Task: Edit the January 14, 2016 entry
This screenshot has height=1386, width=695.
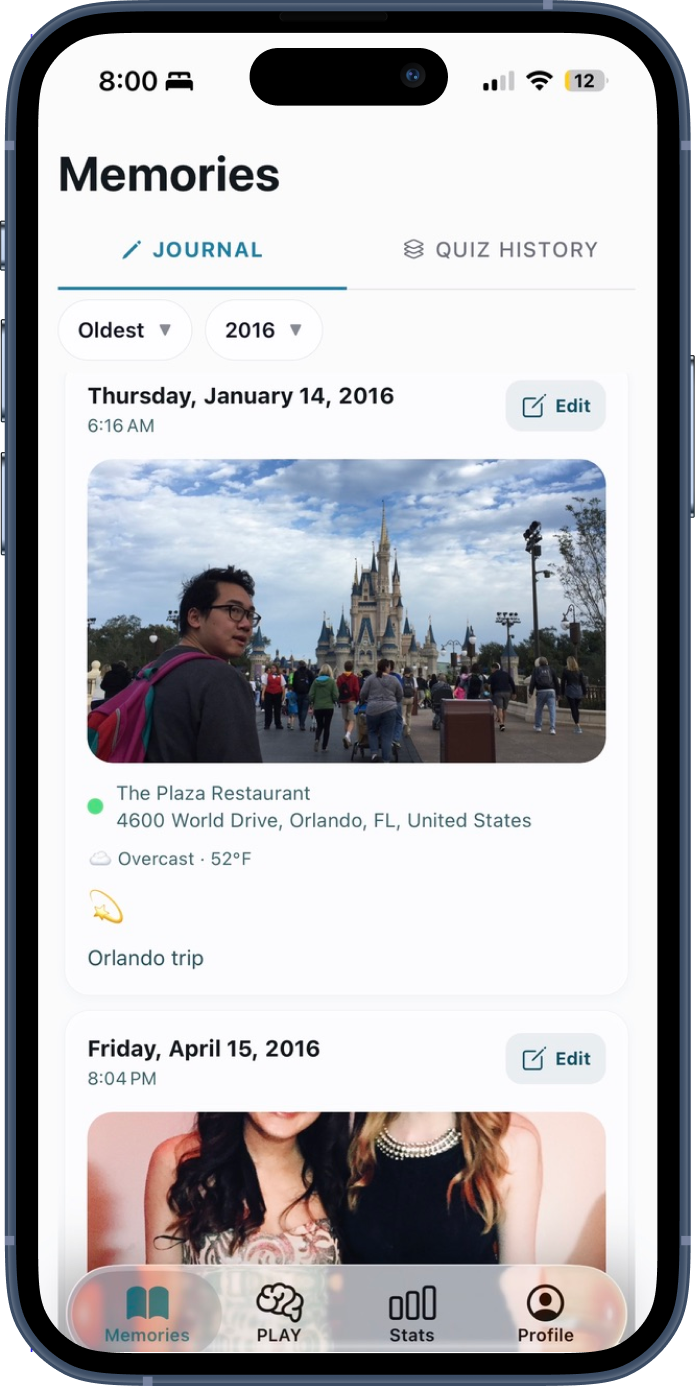Action: pos(556,406)
